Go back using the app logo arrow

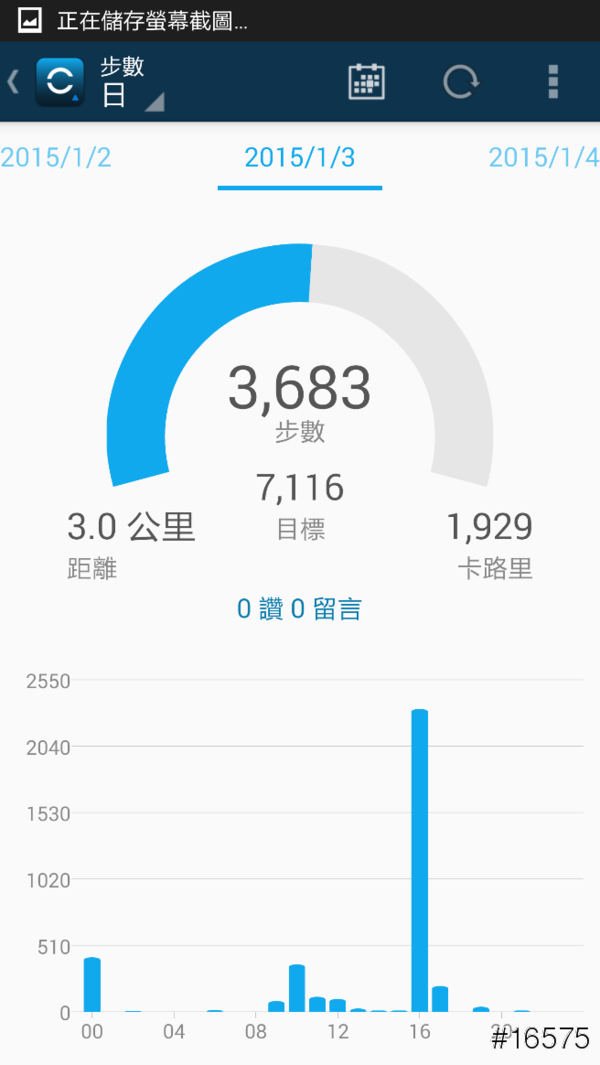pos(45,82)
